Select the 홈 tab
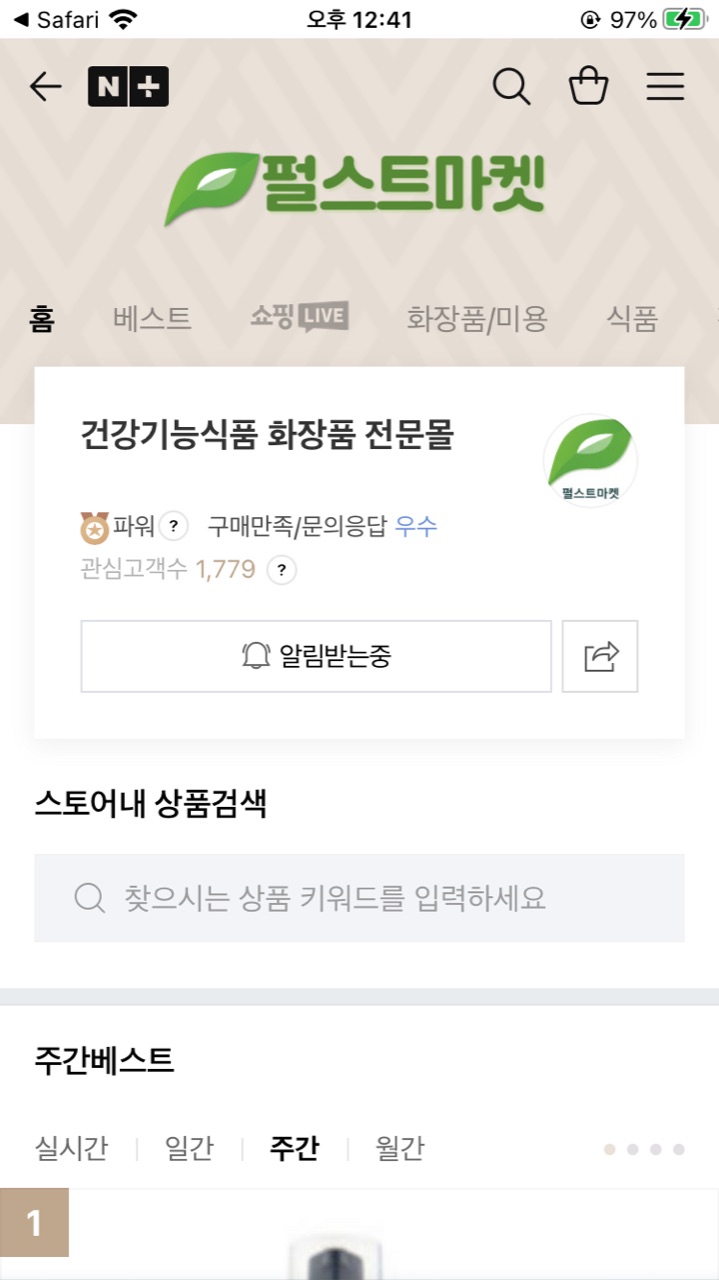This screenshot has width=719, height=1280. pyautogui.click(x=42, y=319)
